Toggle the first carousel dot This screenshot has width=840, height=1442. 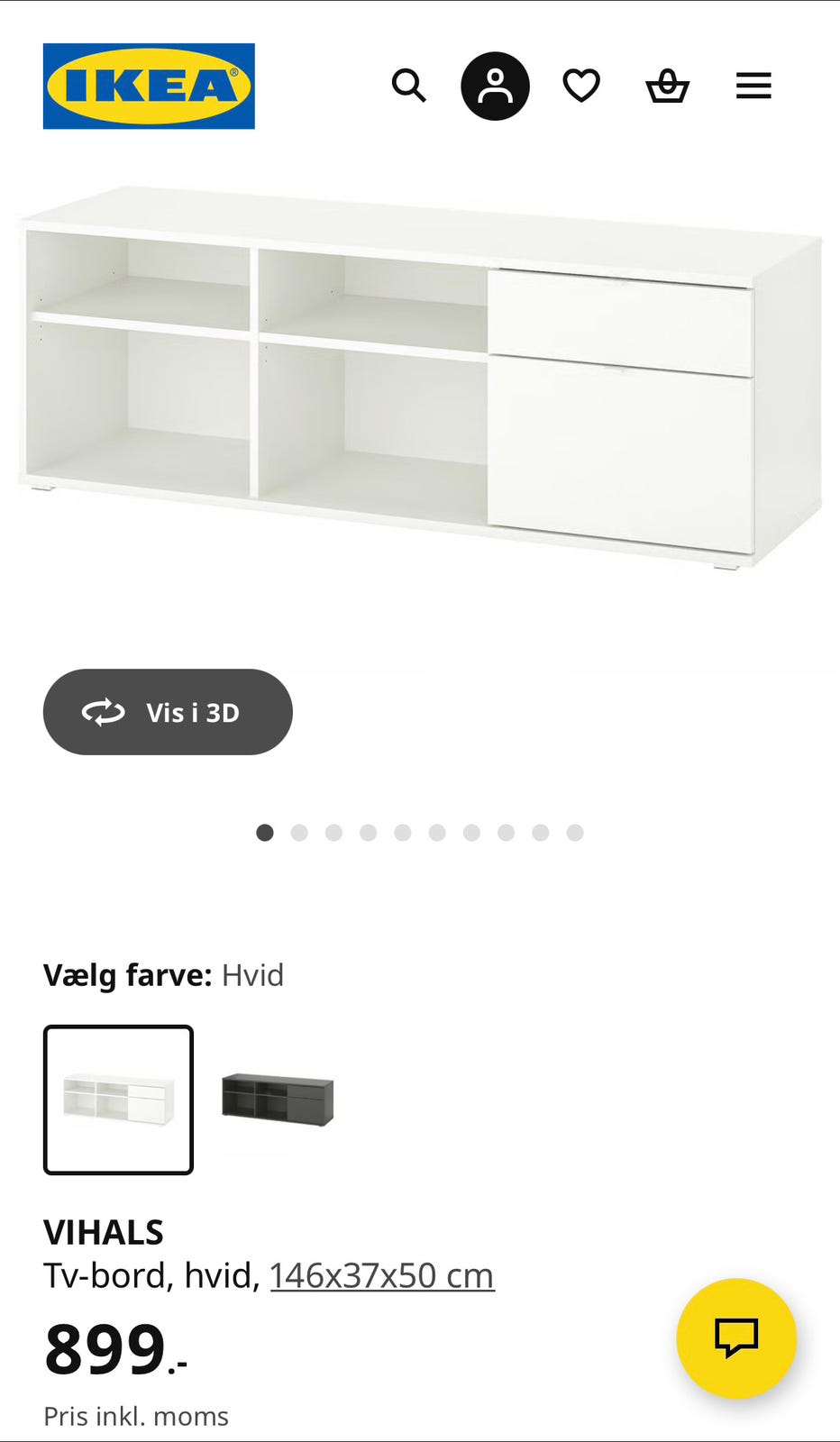(x=266, y=833)
